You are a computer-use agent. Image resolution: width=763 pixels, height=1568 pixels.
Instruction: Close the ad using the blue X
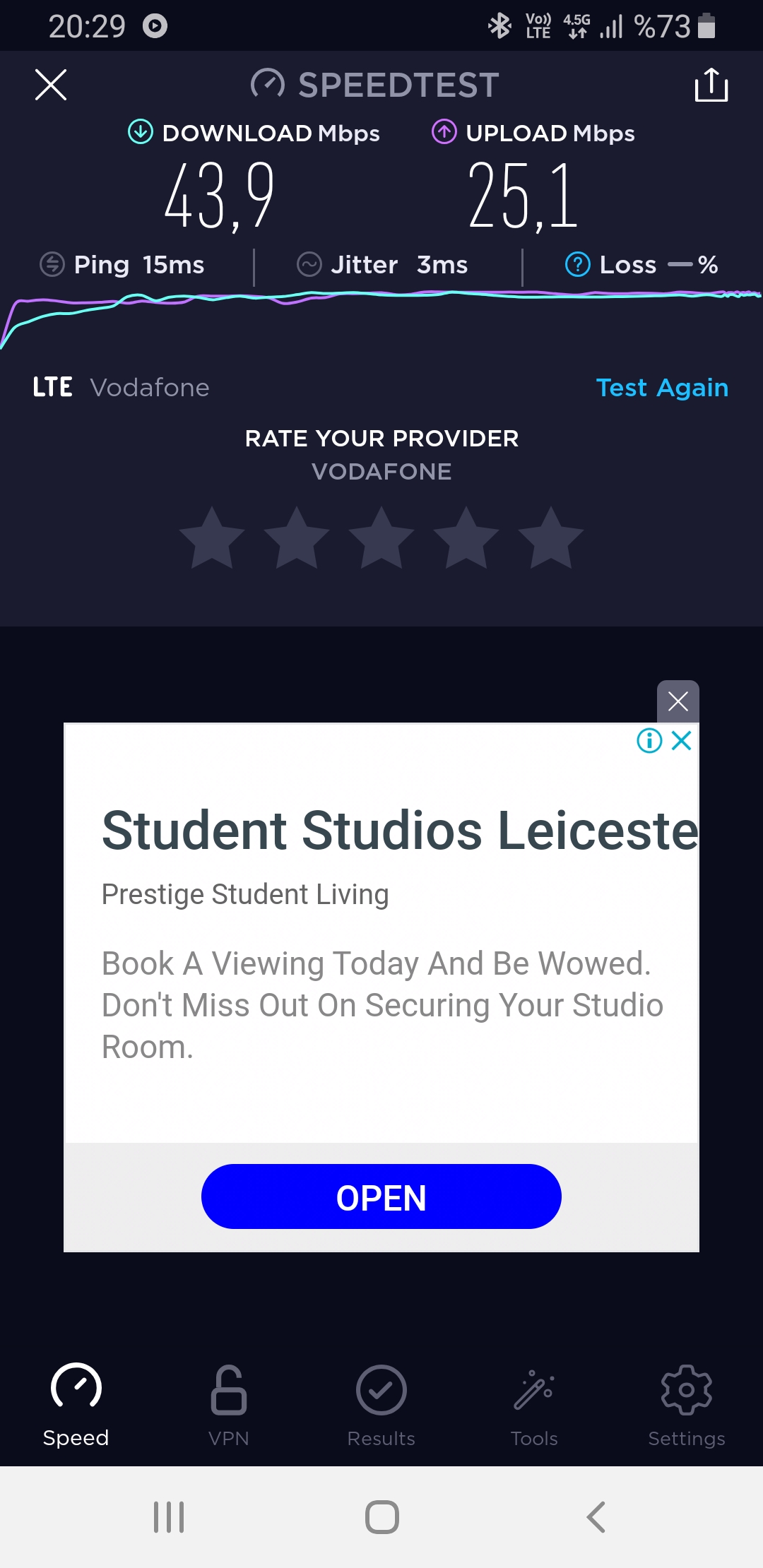(682, 740)
